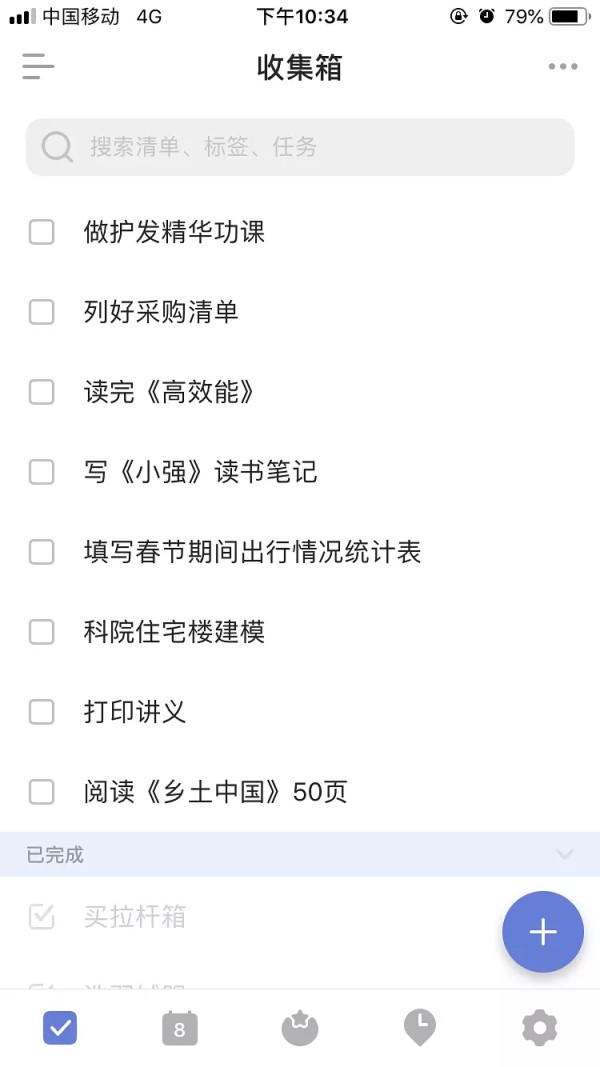Open the clock habit tab
600x1067 pixels.
coord(420,1028)
